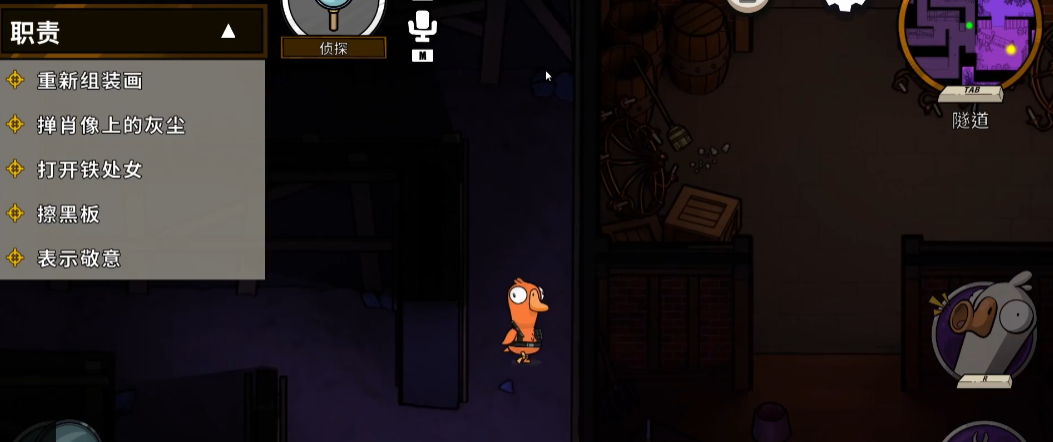Image resolution: width=1053 pixels, height=442 pixels.
Task: Open the settings gear
Action: pyautogui.click(x=847, y=4)
